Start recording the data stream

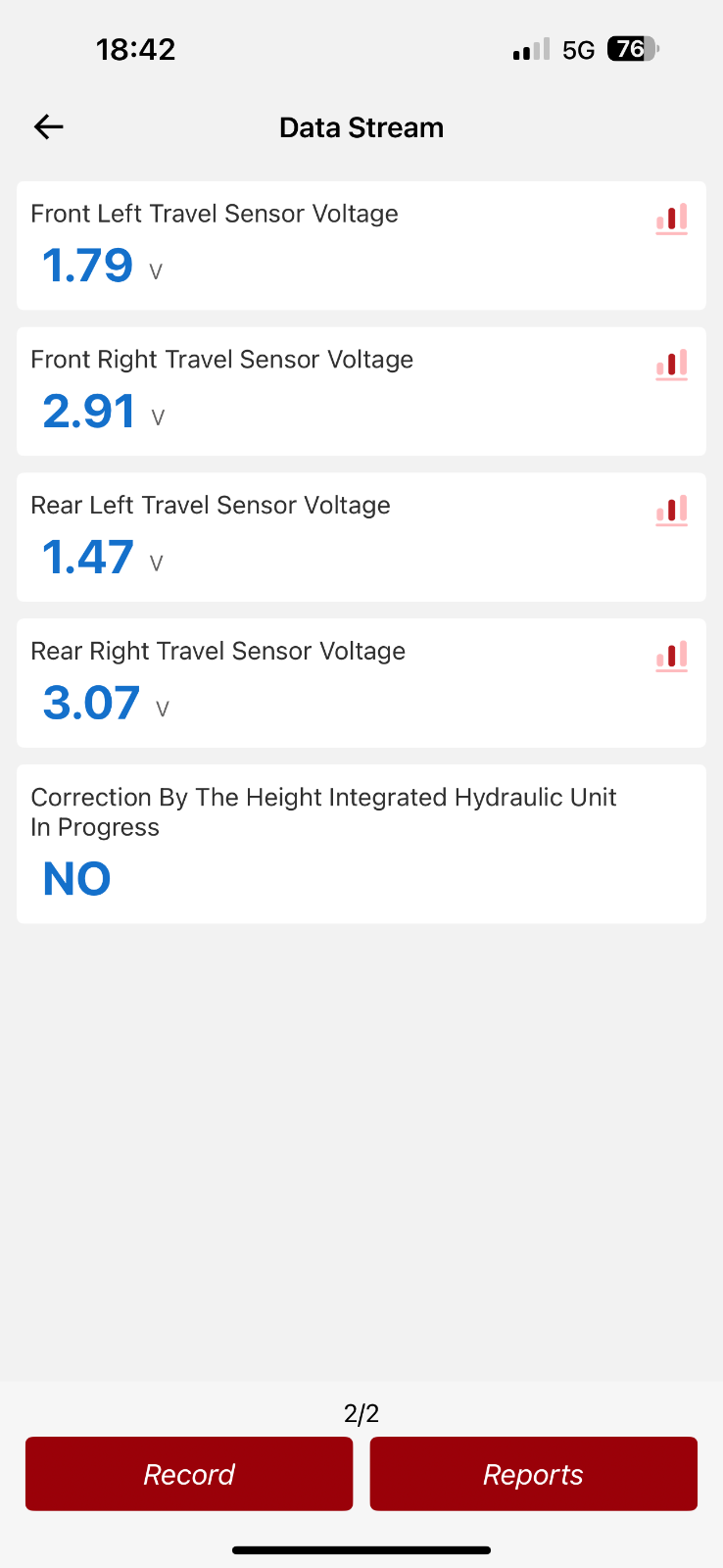click(x=189, y=1474)
